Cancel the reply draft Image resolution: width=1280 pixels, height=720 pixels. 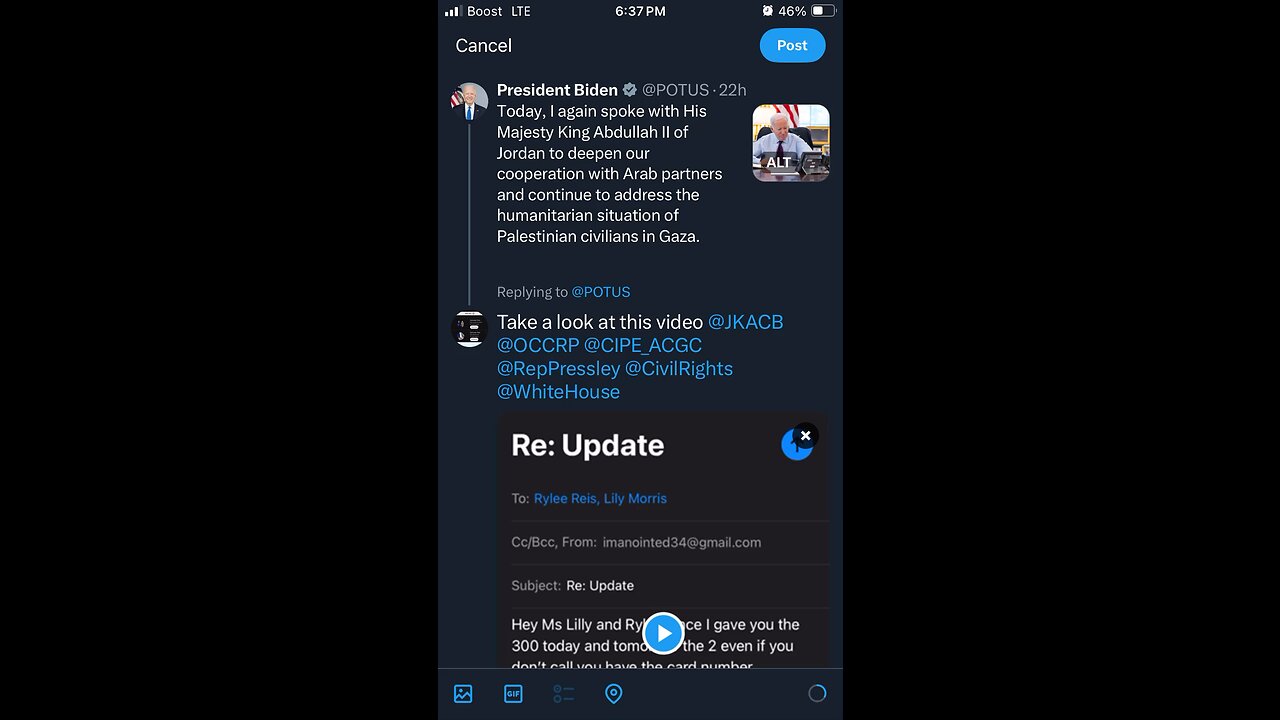click(x=483, y=46)
